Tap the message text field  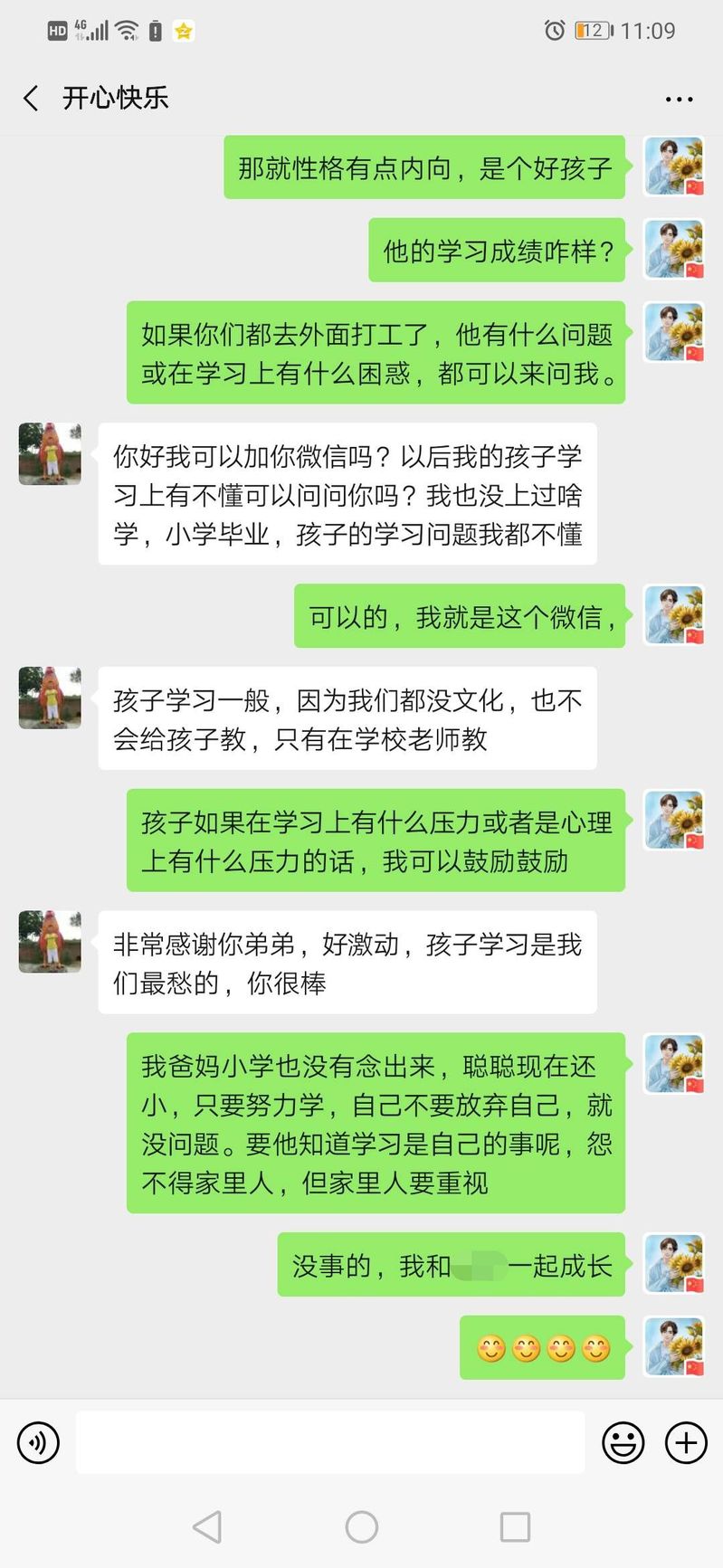(330, 1442)
